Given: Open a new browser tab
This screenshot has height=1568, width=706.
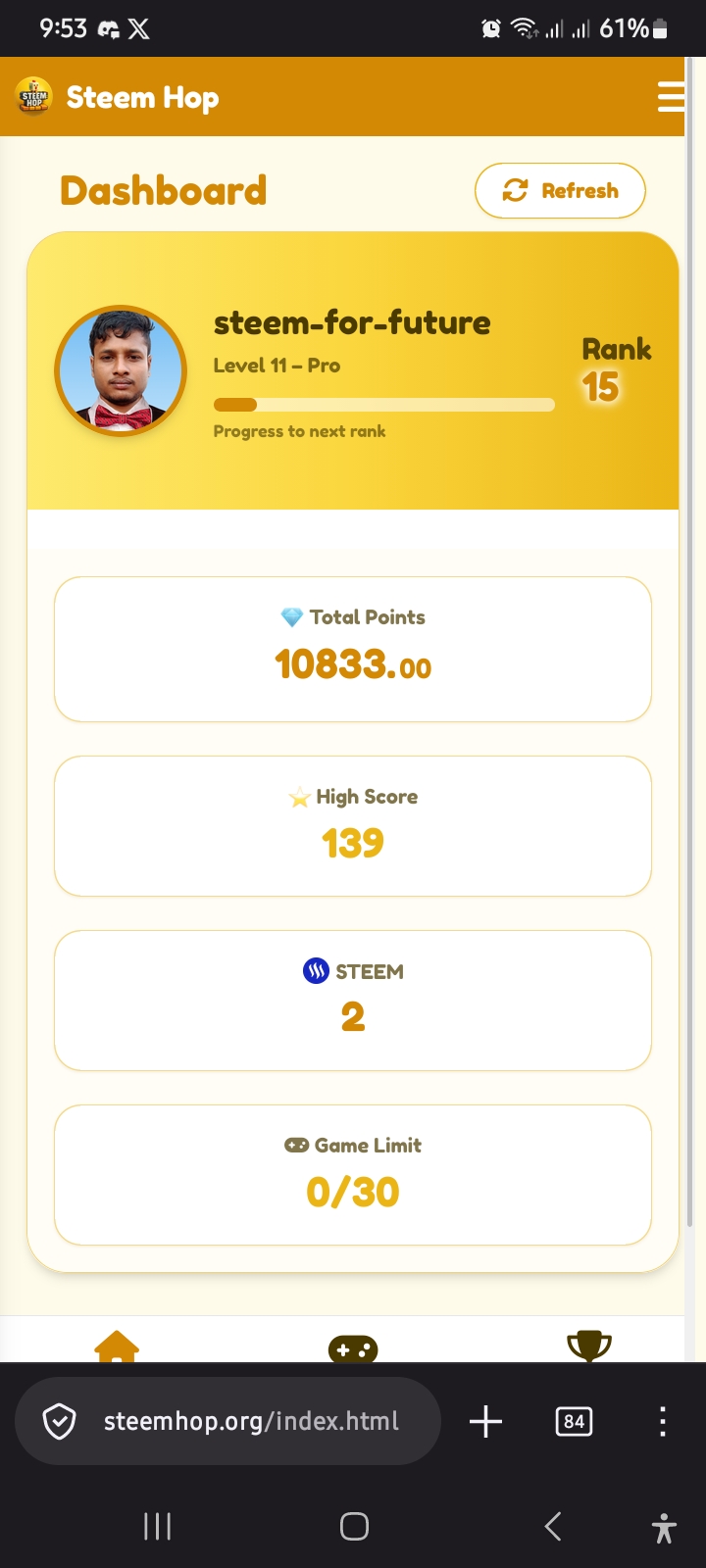Looking at the screenshot, I should pos(485,1421).
